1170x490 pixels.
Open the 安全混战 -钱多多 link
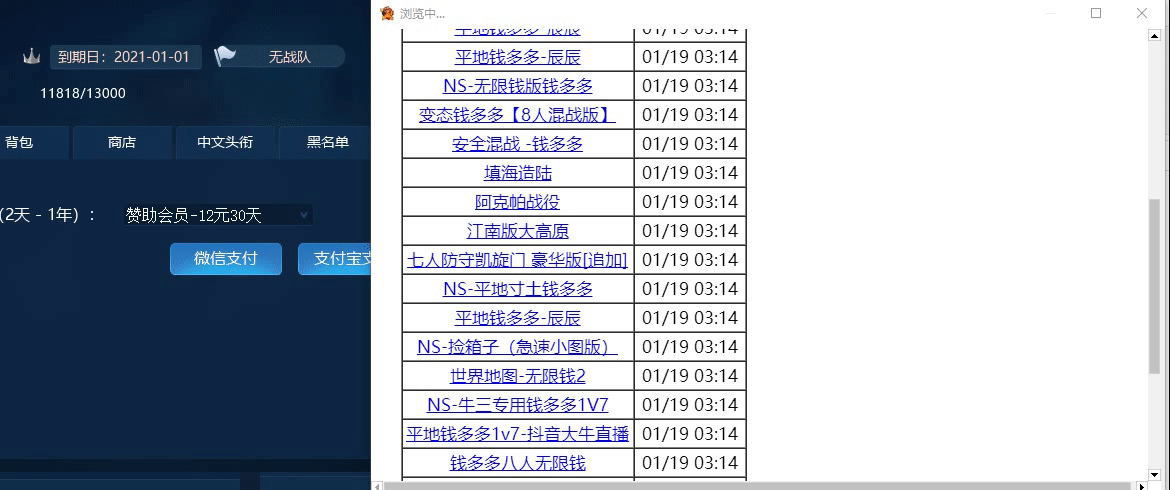[x=517, y=144]
